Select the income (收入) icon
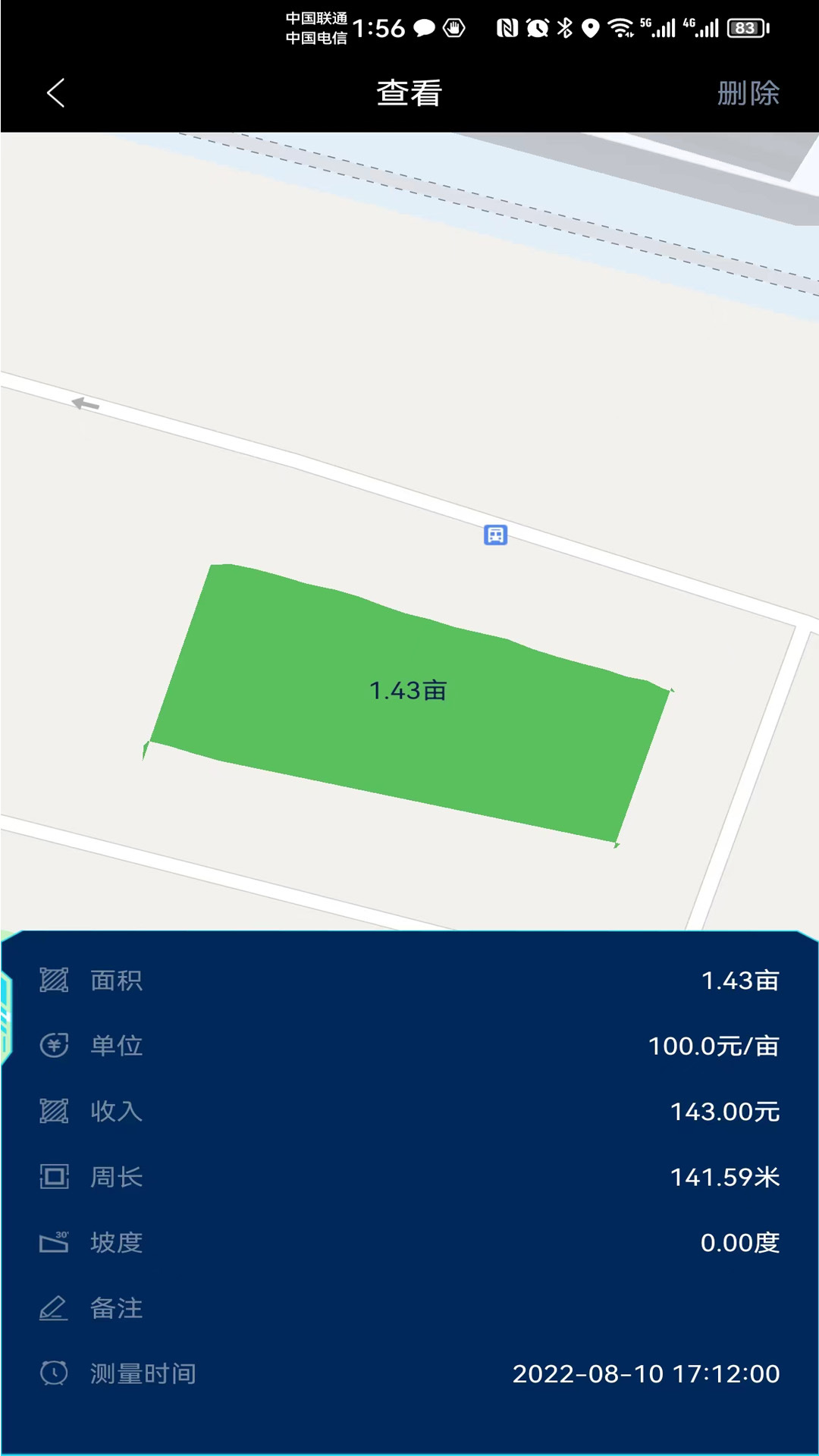 click(x=54, y=1111)
